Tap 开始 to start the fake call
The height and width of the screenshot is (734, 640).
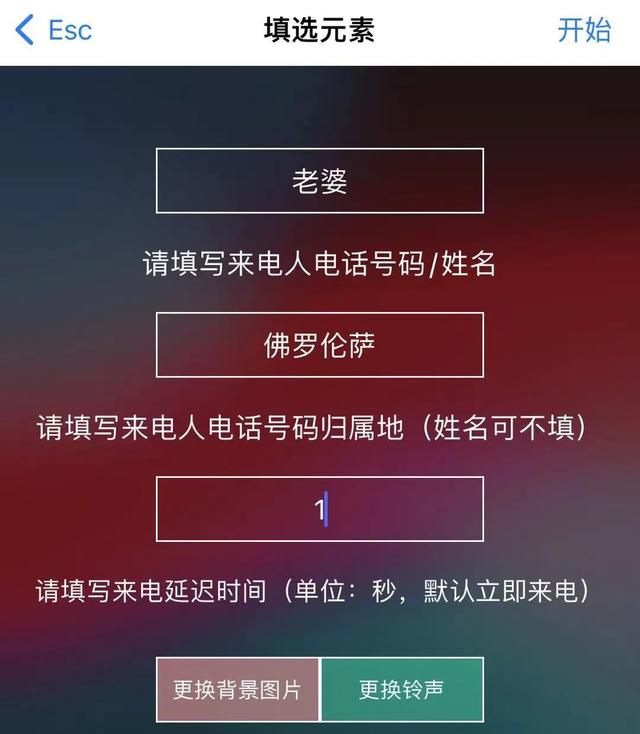point(583,30)
